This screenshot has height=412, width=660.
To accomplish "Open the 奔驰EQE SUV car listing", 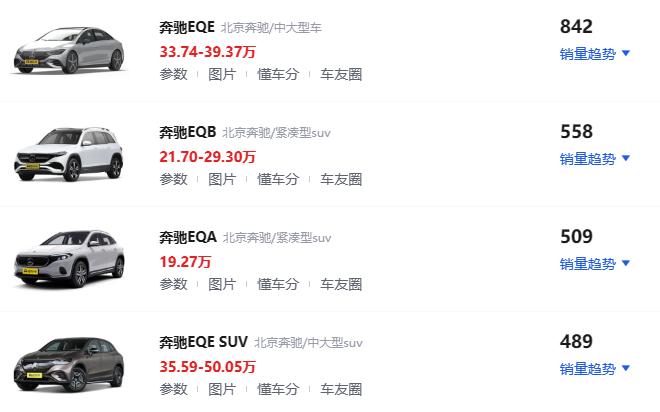I will (203, 342).
